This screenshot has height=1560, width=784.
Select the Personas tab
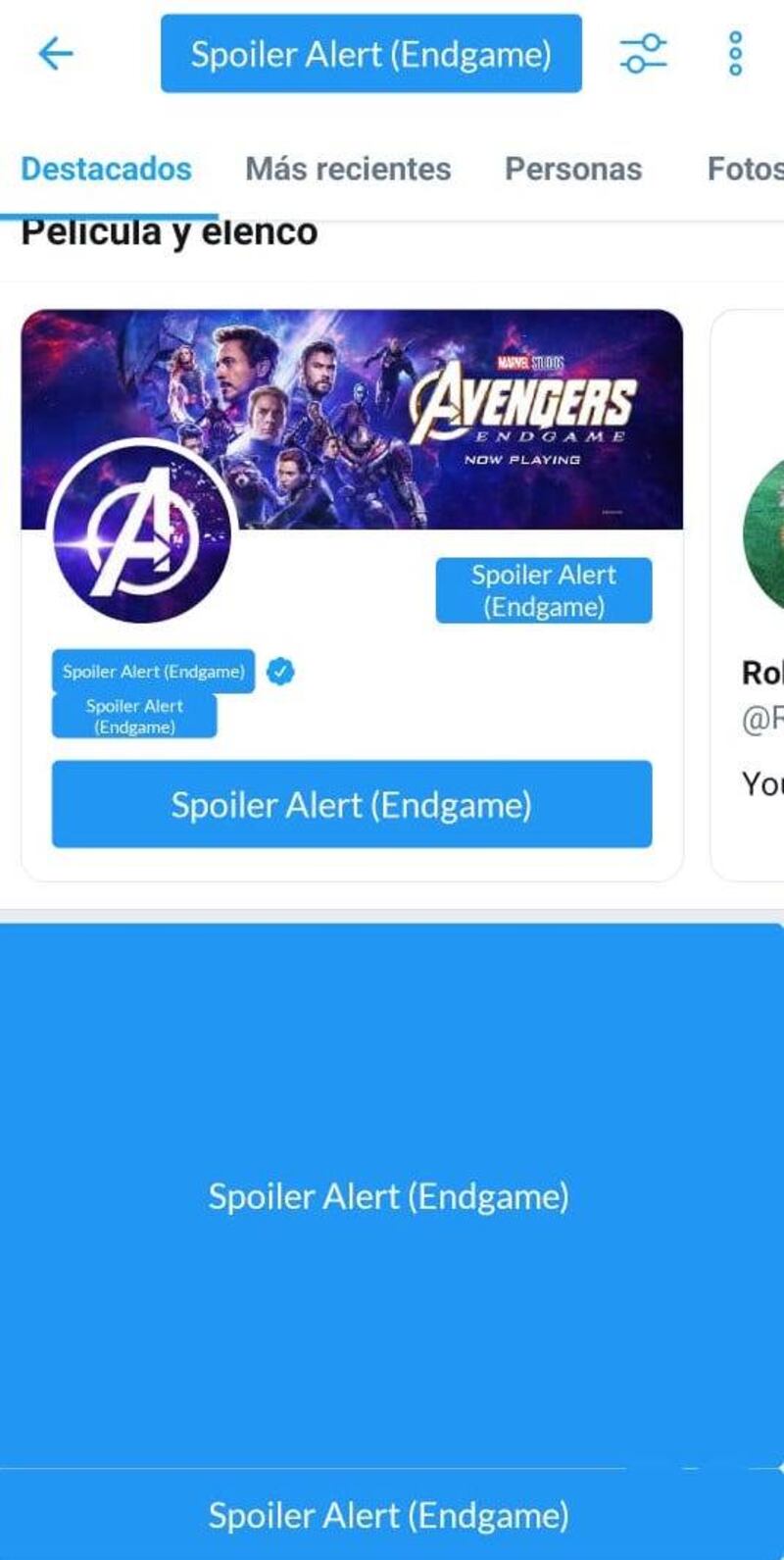pyautogui.click(x=573, y=169)
